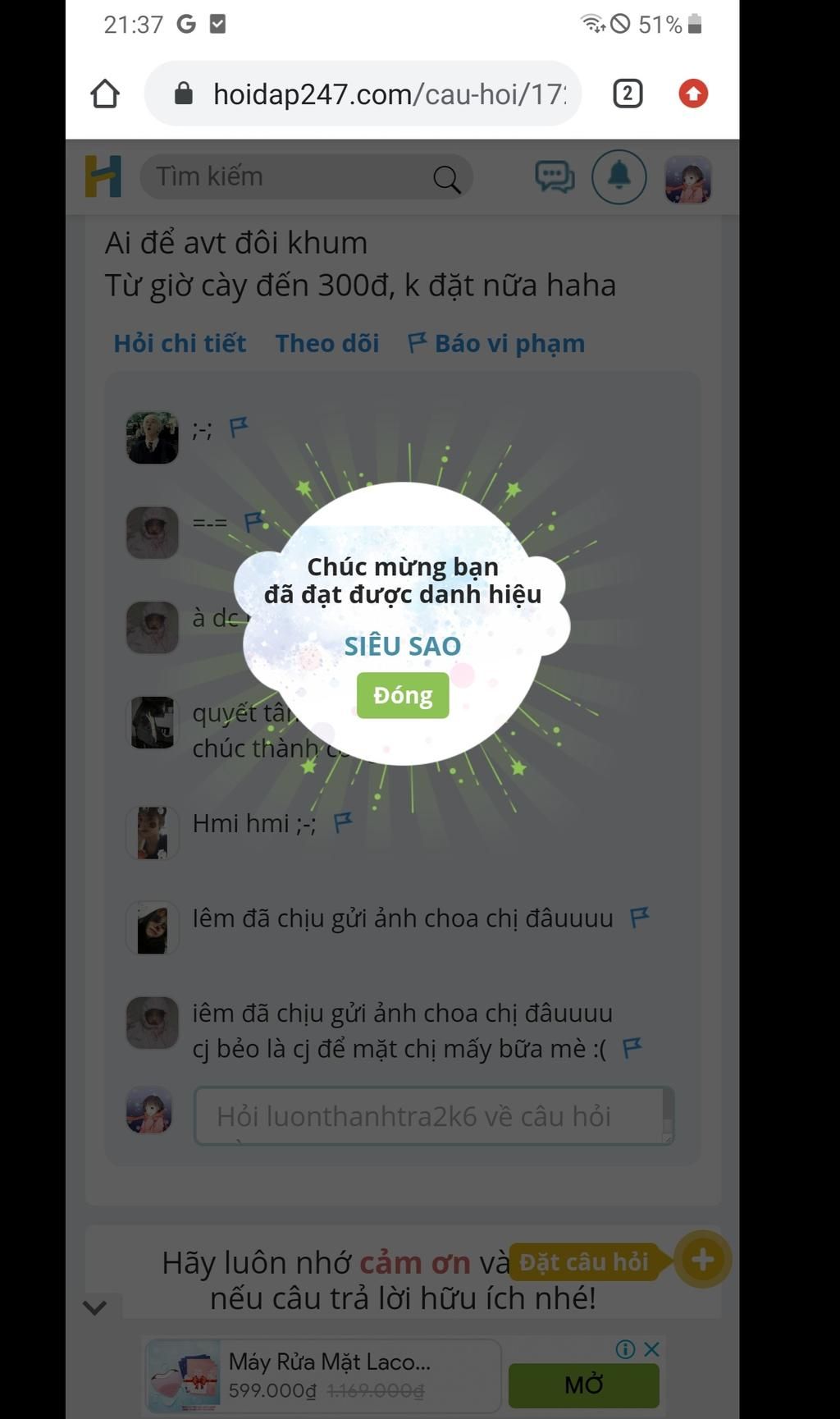This screenshot has height=1419, width=840.
Task: Dismiss the dialog with the Đóng button
Action: [402, 695]
